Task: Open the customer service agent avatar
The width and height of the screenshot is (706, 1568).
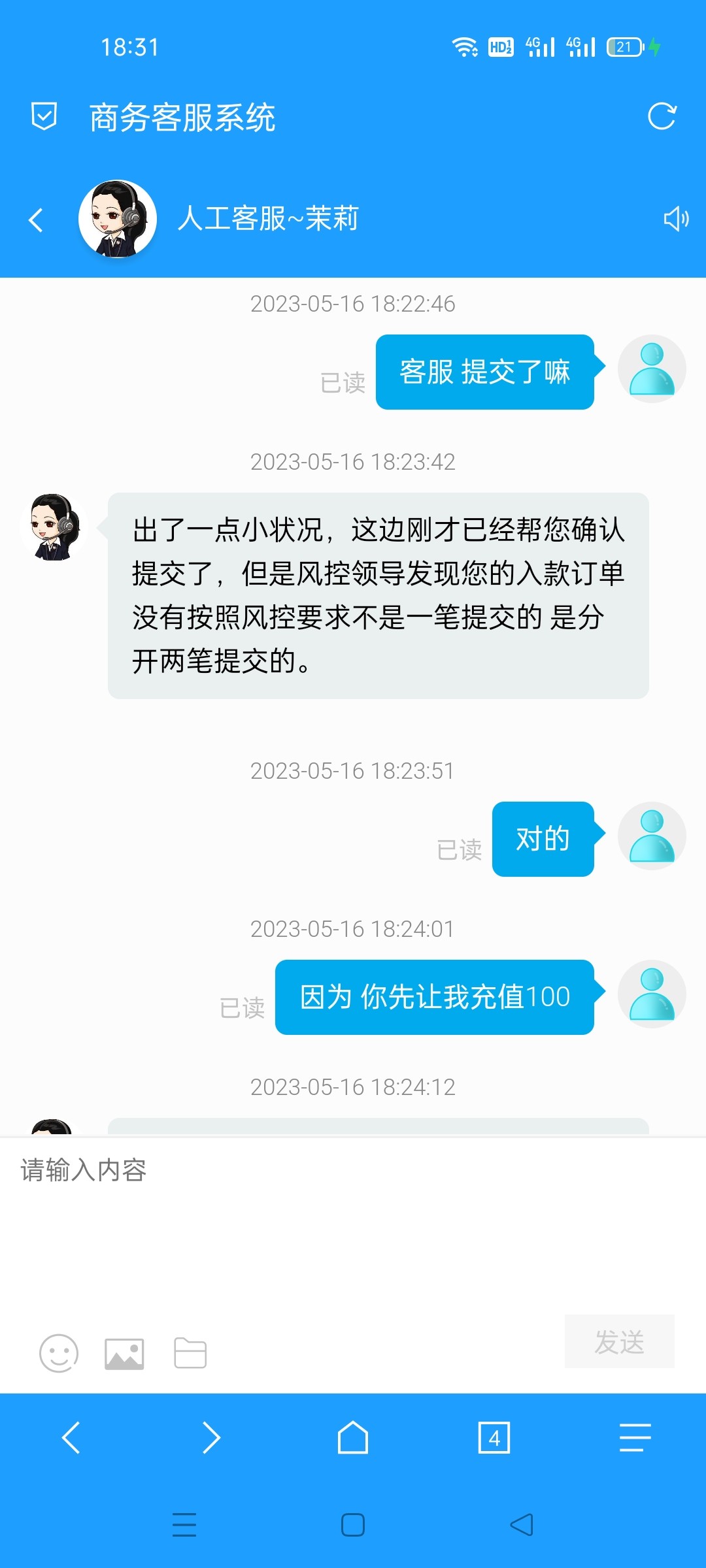Action: pyautogui.click(x=118, y=219)
